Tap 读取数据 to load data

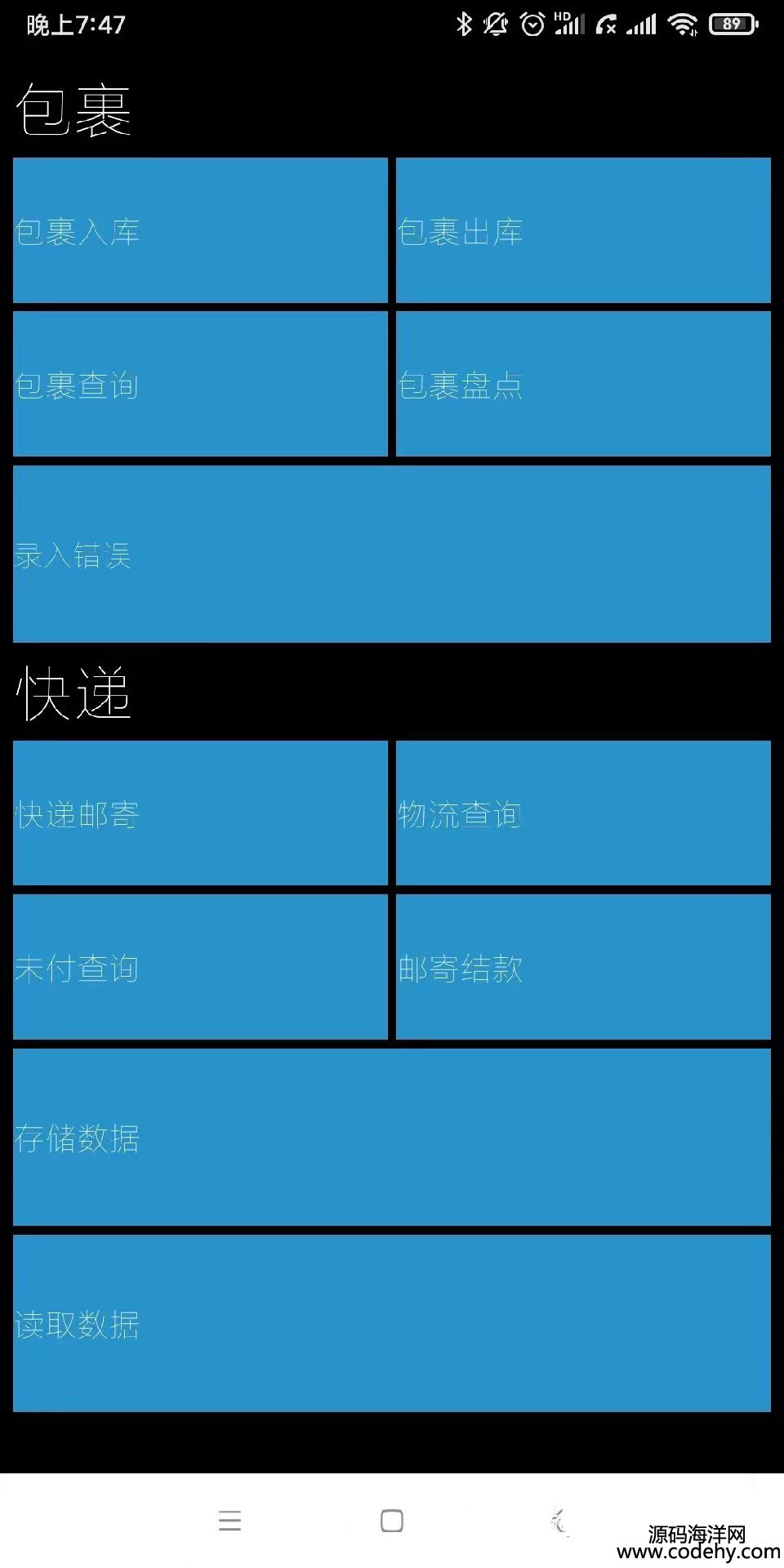(x=392, y=1324)
